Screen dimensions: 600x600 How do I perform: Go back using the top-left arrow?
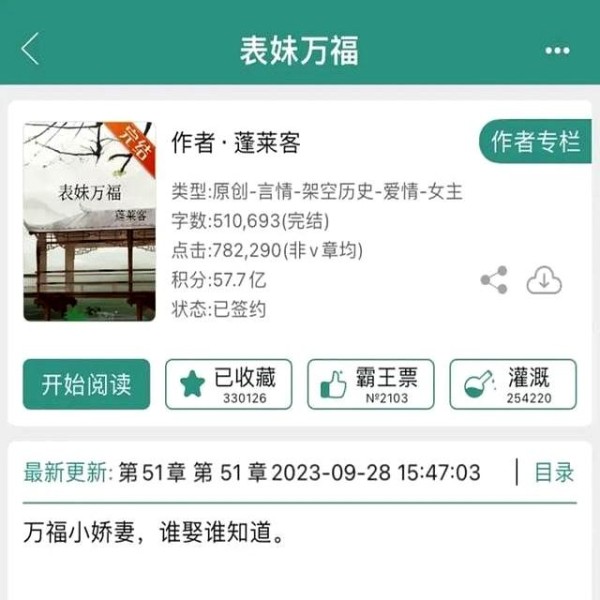click(31, 49)
